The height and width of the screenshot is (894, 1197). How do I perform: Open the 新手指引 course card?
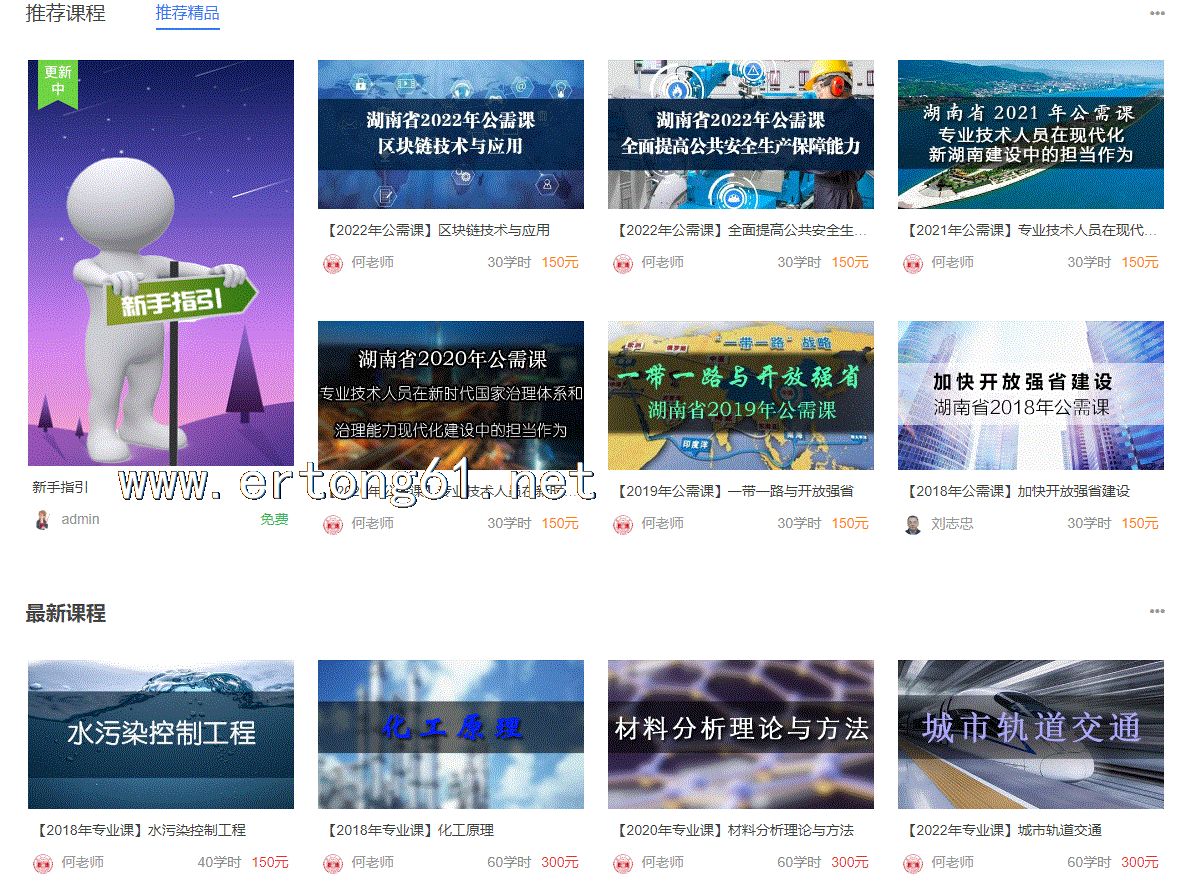click(x=161, y=263)
